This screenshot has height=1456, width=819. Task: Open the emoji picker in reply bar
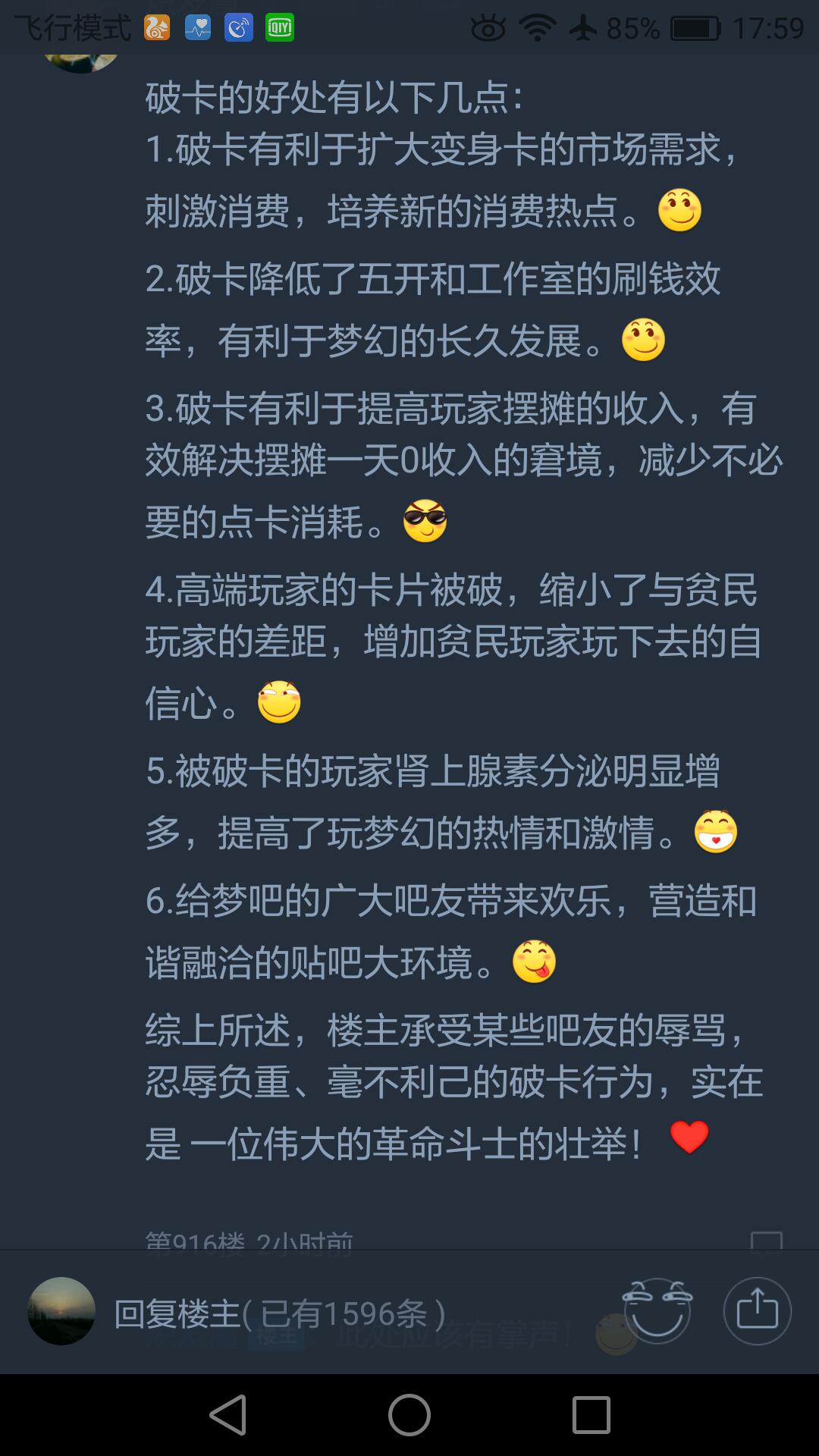[x=657, y=1310]
